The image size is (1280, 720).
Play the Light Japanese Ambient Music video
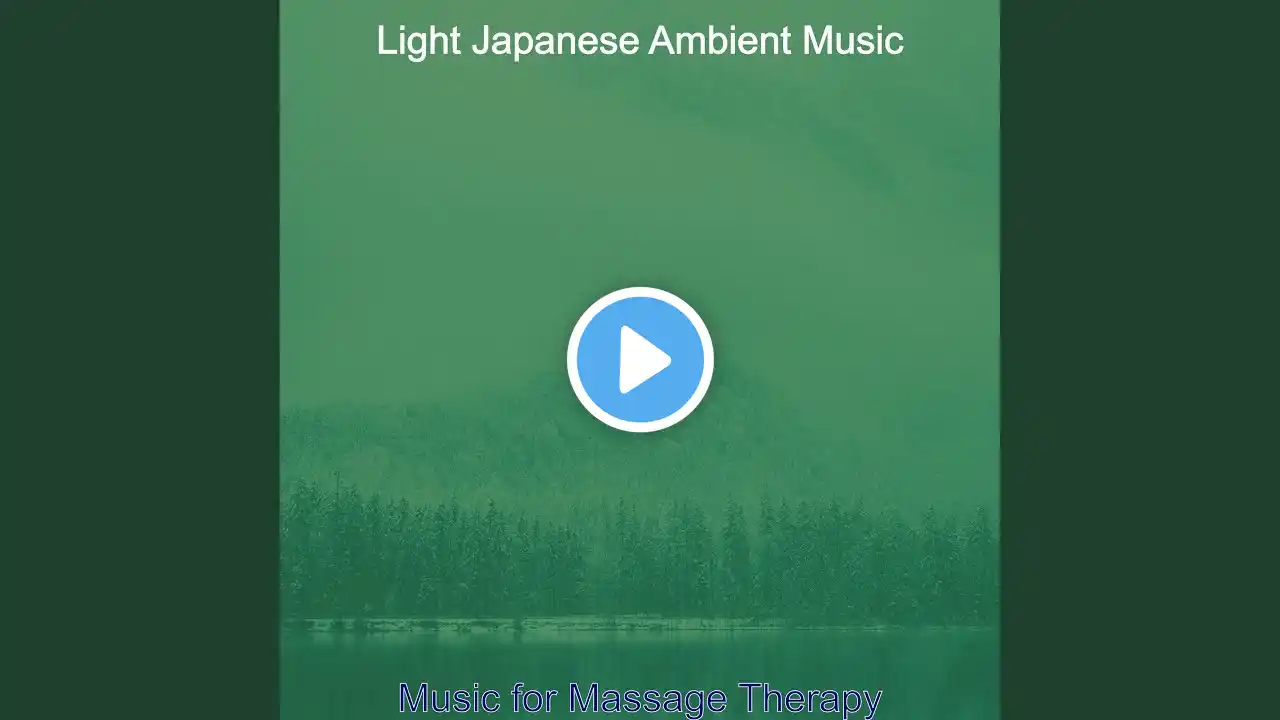pos(640,360)
